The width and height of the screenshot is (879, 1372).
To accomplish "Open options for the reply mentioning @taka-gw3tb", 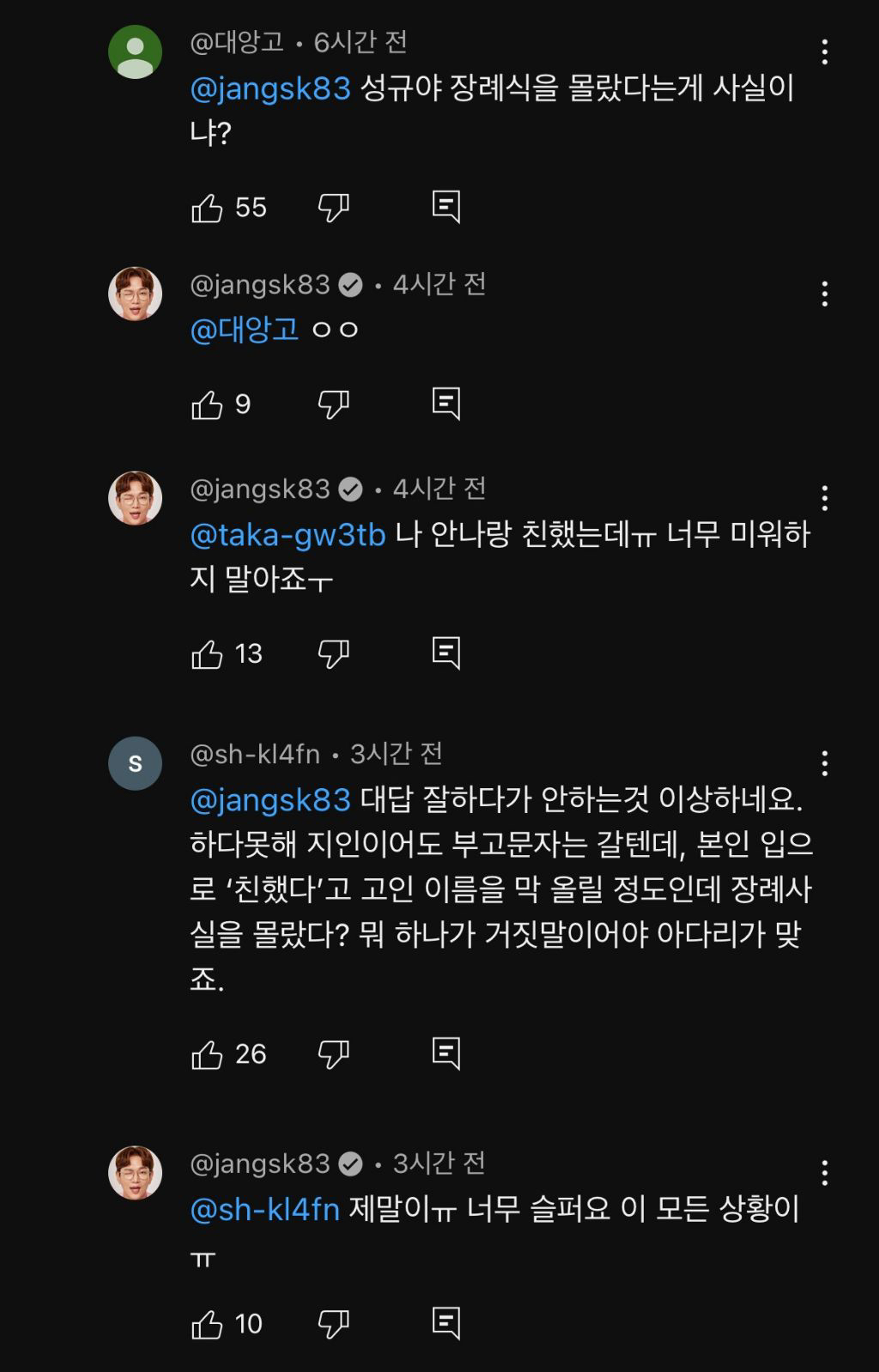I will (825, 498).
